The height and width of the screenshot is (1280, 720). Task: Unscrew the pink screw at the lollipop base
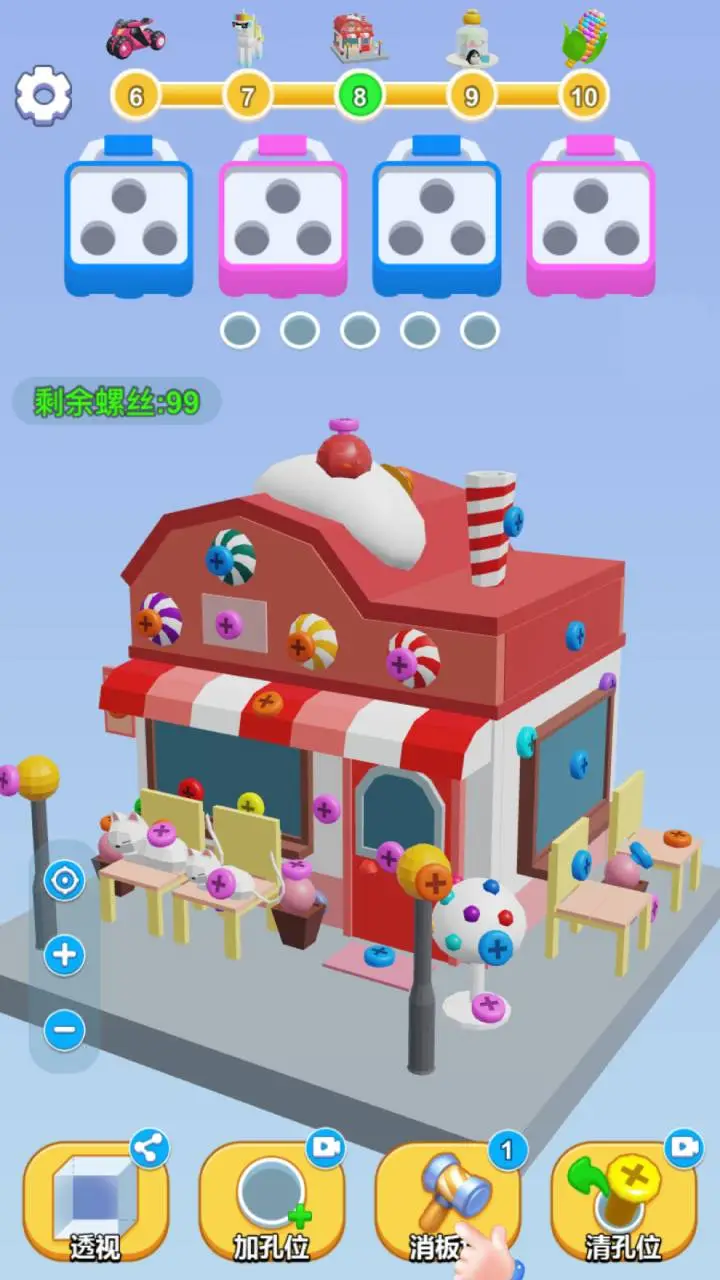pos(489,1006)
